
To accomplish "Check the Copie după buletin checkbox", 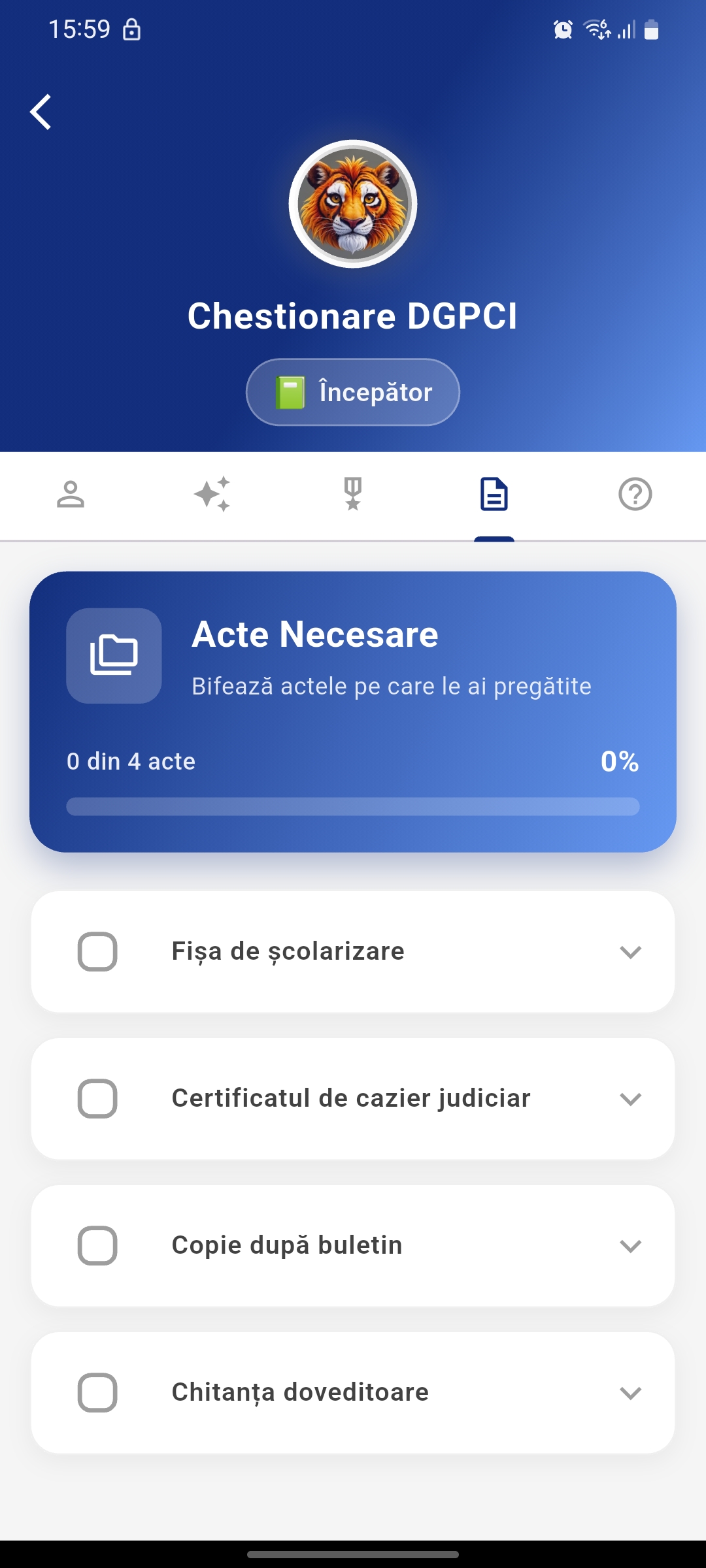I will [98, 1245].
